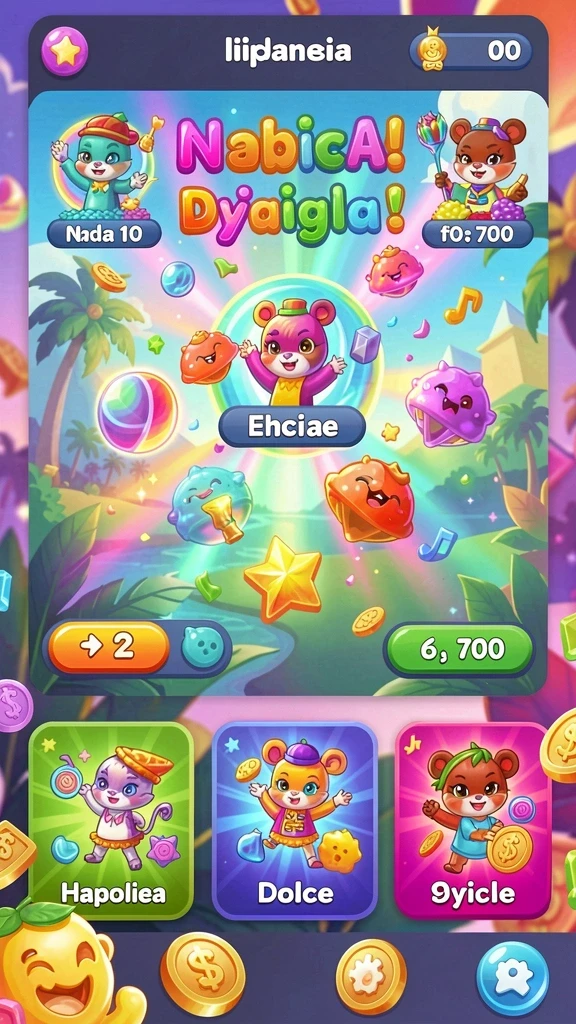The height and width of the screenshot is (1024, 576).
Task: Tap the orange arrow 2 button
Action: click(x=108, y=647)
